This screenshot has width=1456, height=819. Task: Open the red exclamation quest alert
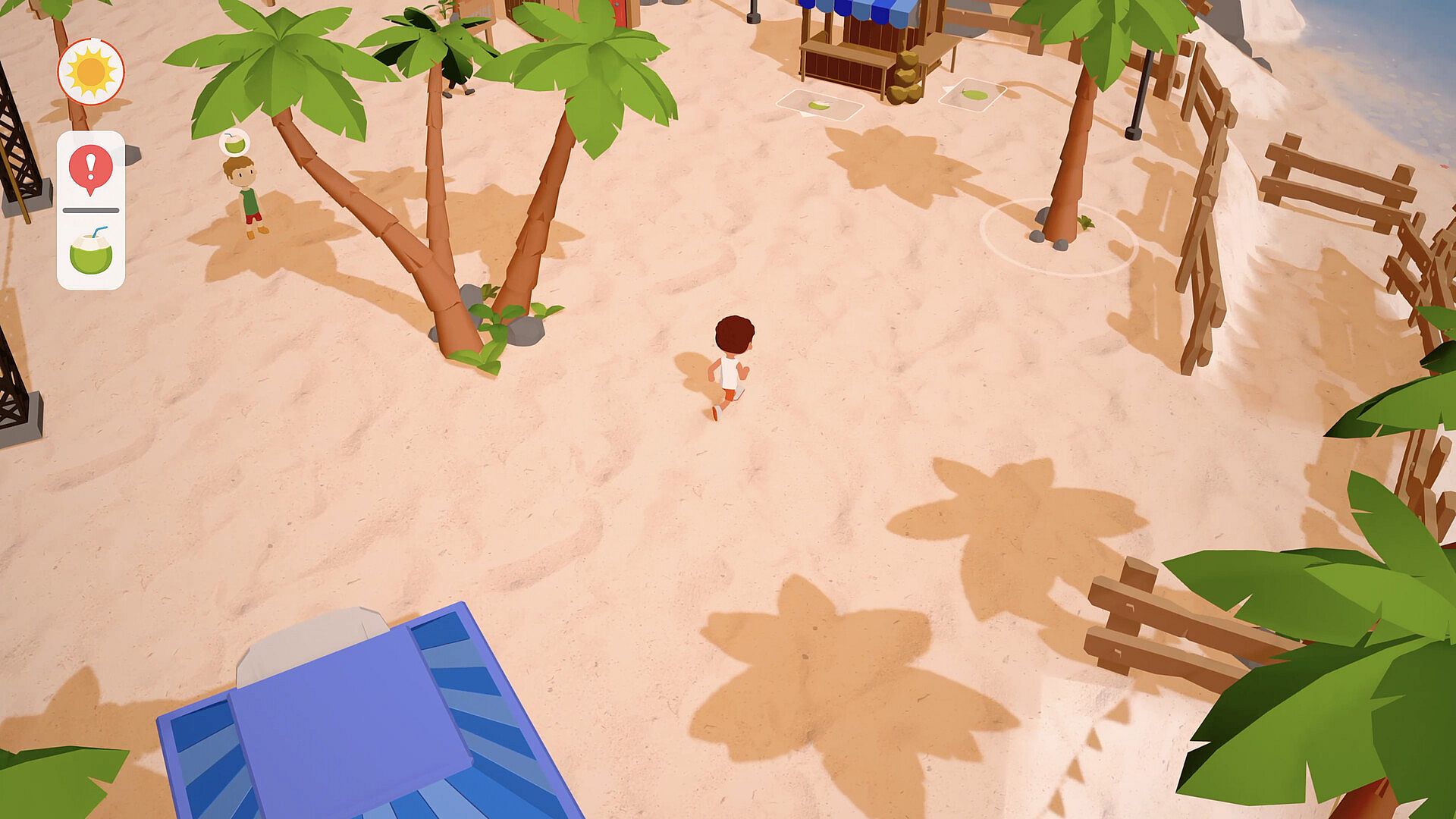pyautogui.click(x=91, y=168)
